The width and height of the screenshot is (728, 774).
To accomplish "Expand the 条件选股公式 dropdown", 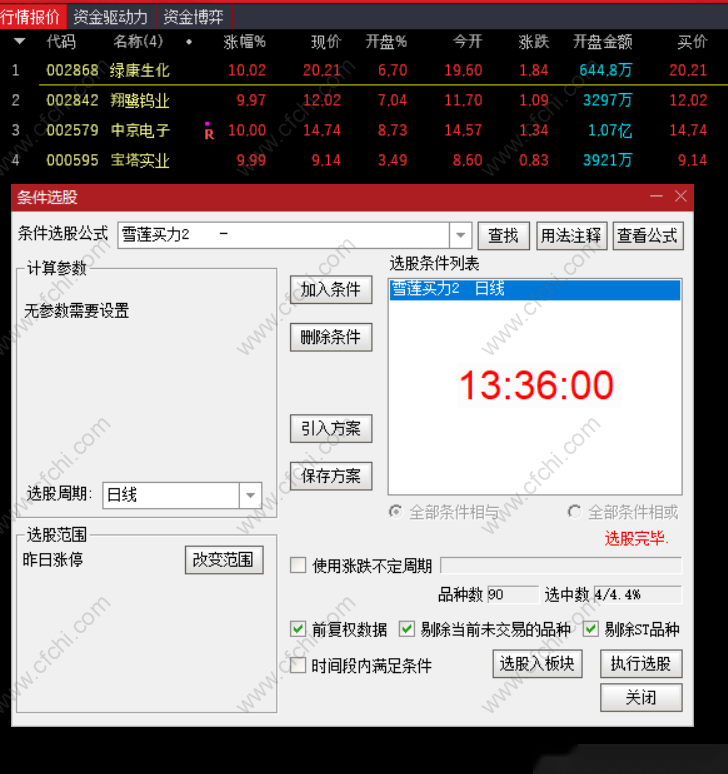I will tap(461, 235).
